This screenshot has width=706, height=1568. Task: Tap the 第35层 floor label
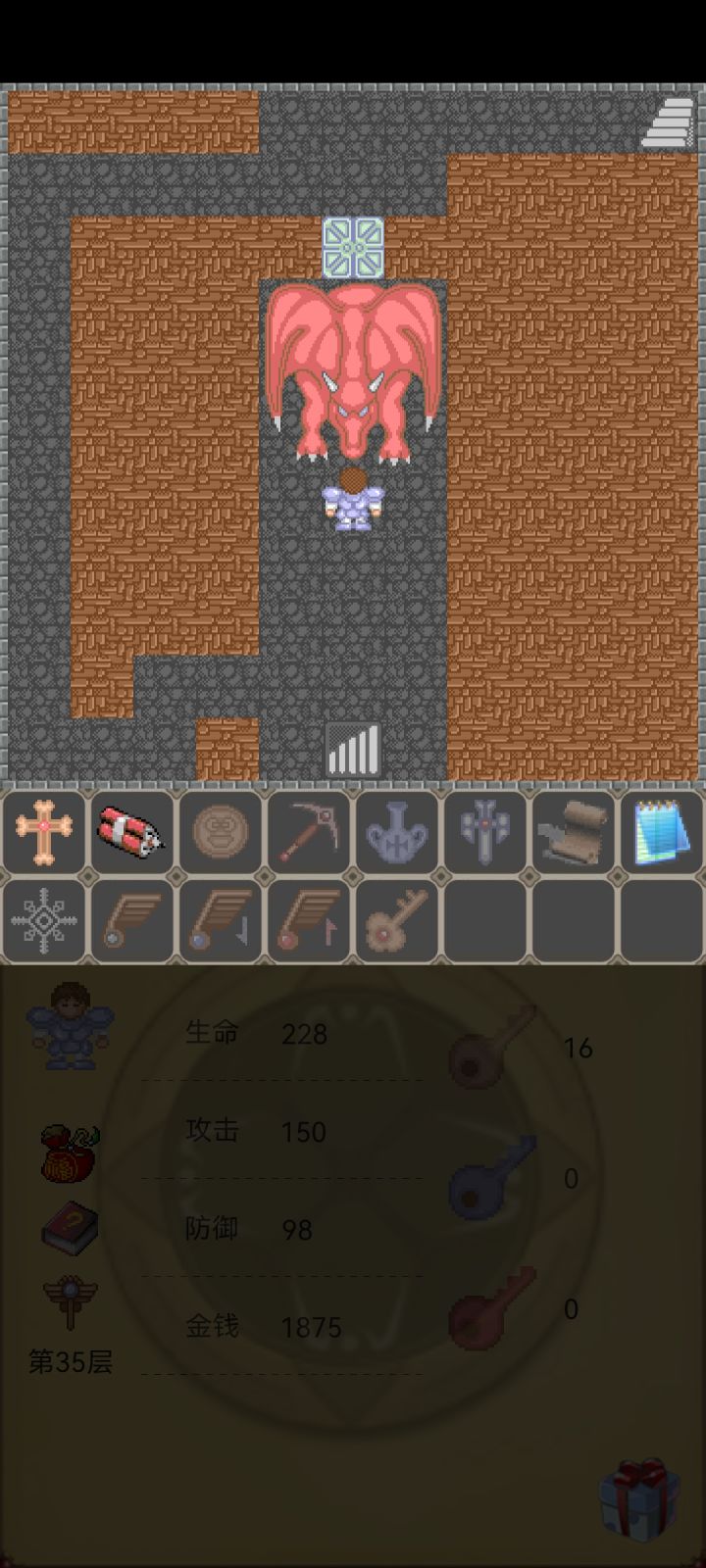tap(68, 1362)
